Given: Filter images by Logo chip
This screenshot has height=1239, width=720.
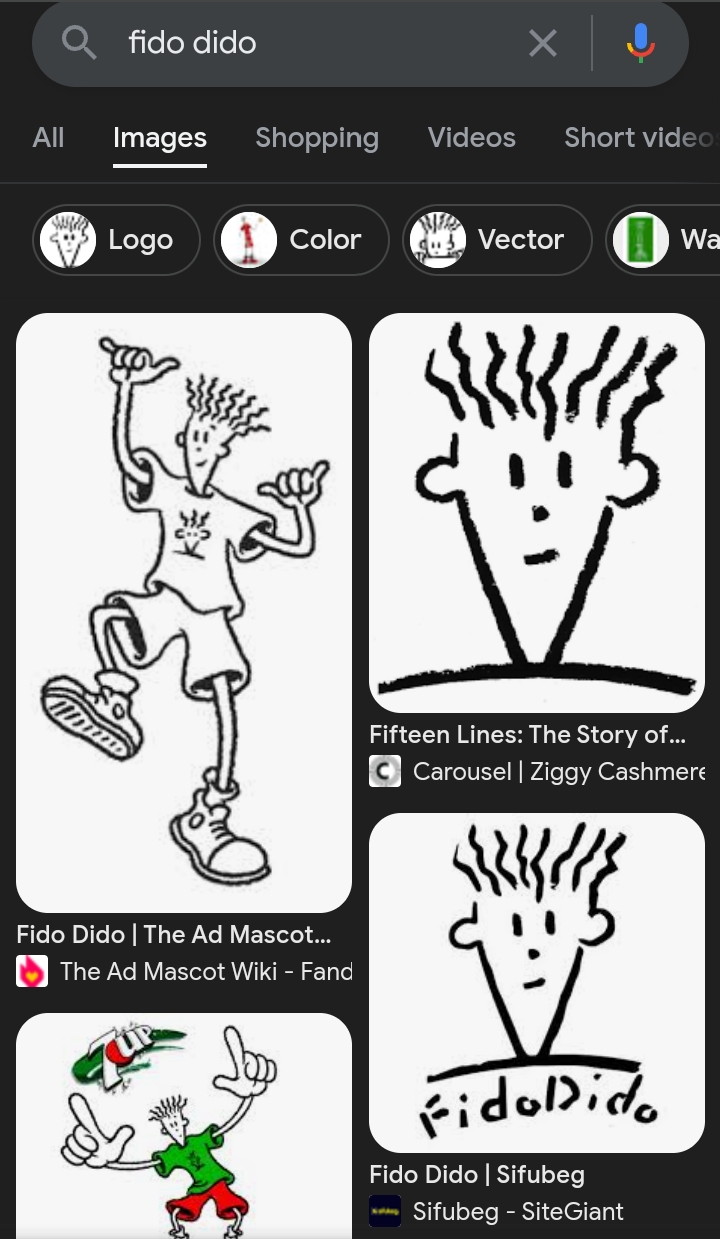Looking at the screenshot, I should (x=117, y=240).
